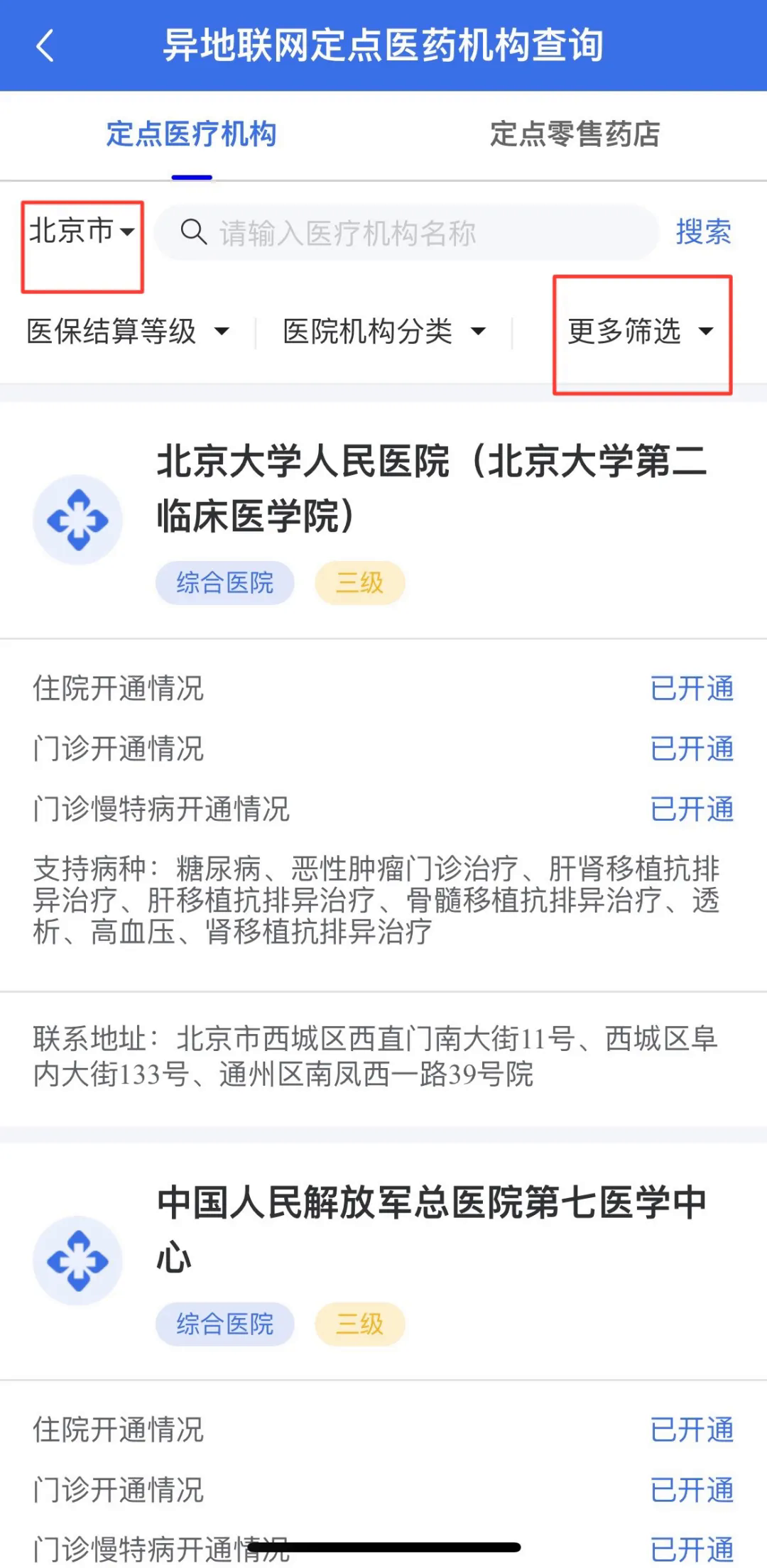Screen dimensions: 767x1568
Task: Click the 搜索 search button
Action: (704, 232)
